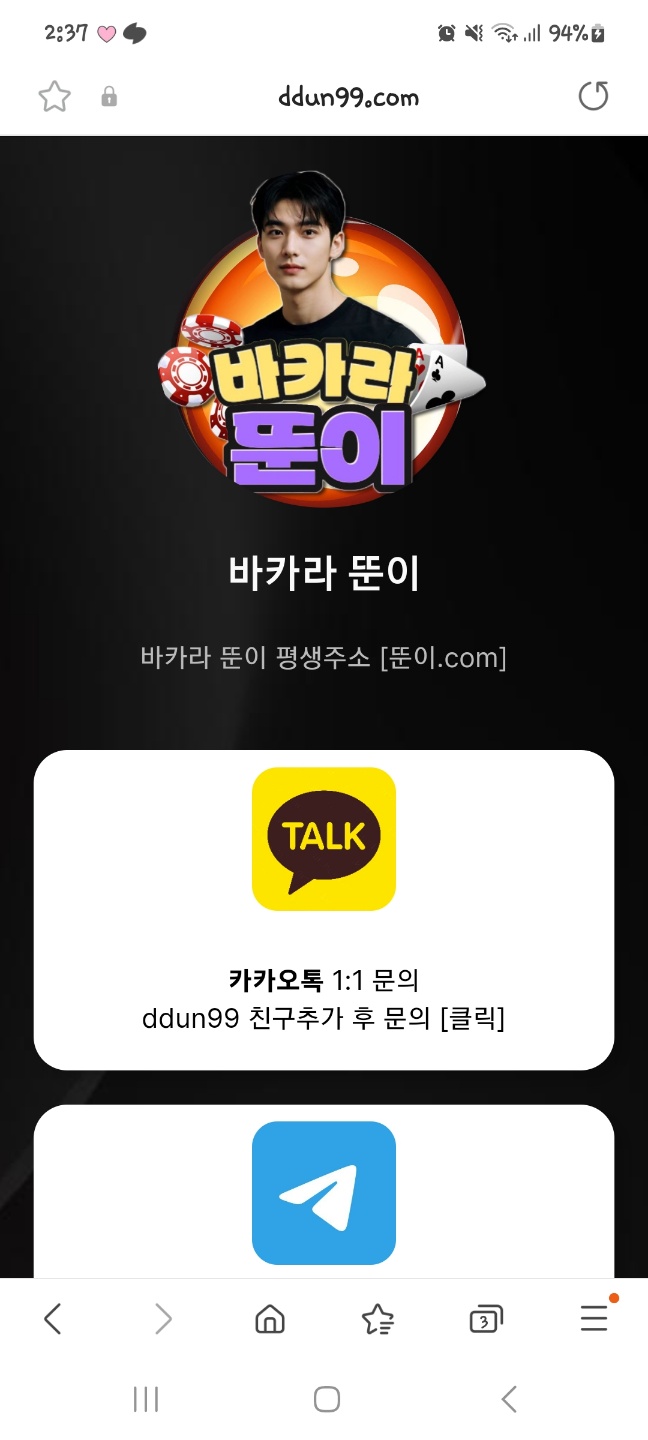Open the saved bookmarks list

point(377,1320)
